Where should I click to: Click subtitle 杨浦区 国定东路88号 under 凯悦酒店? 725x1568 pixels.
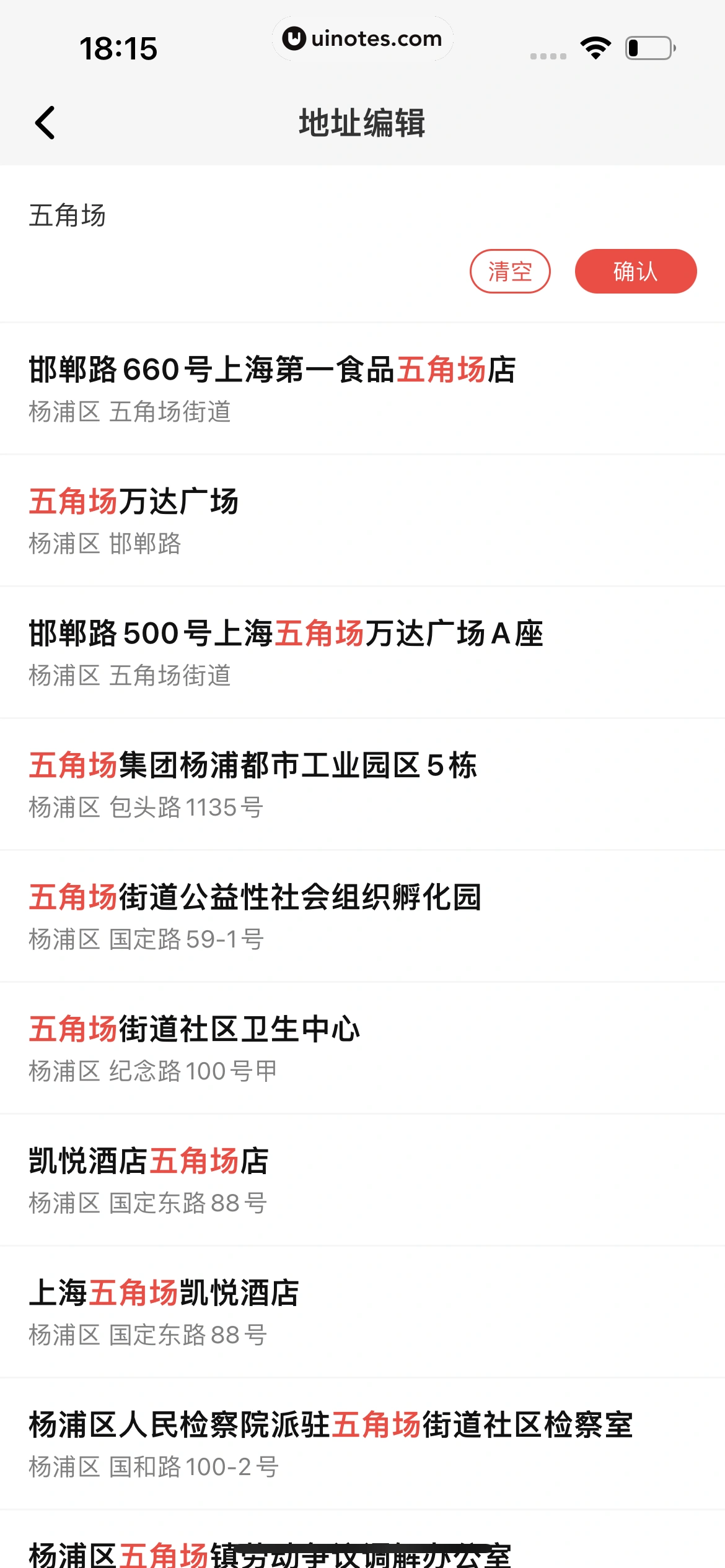coord(147,1203)
